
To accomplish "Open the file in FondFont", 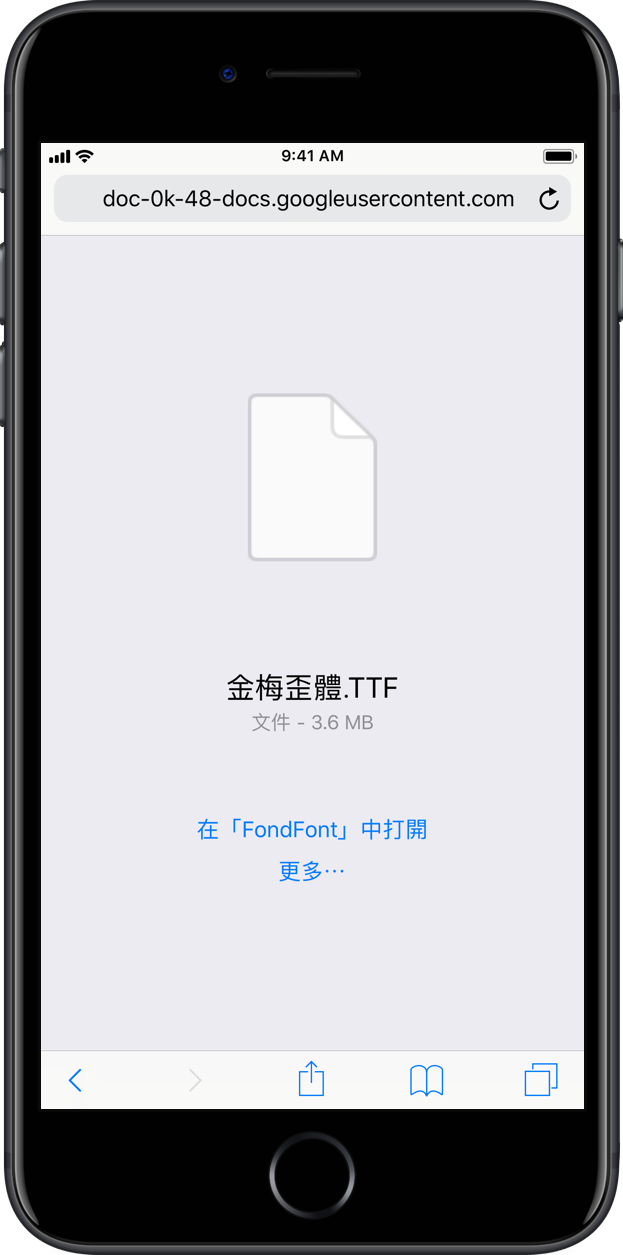I will click(312, 829).
